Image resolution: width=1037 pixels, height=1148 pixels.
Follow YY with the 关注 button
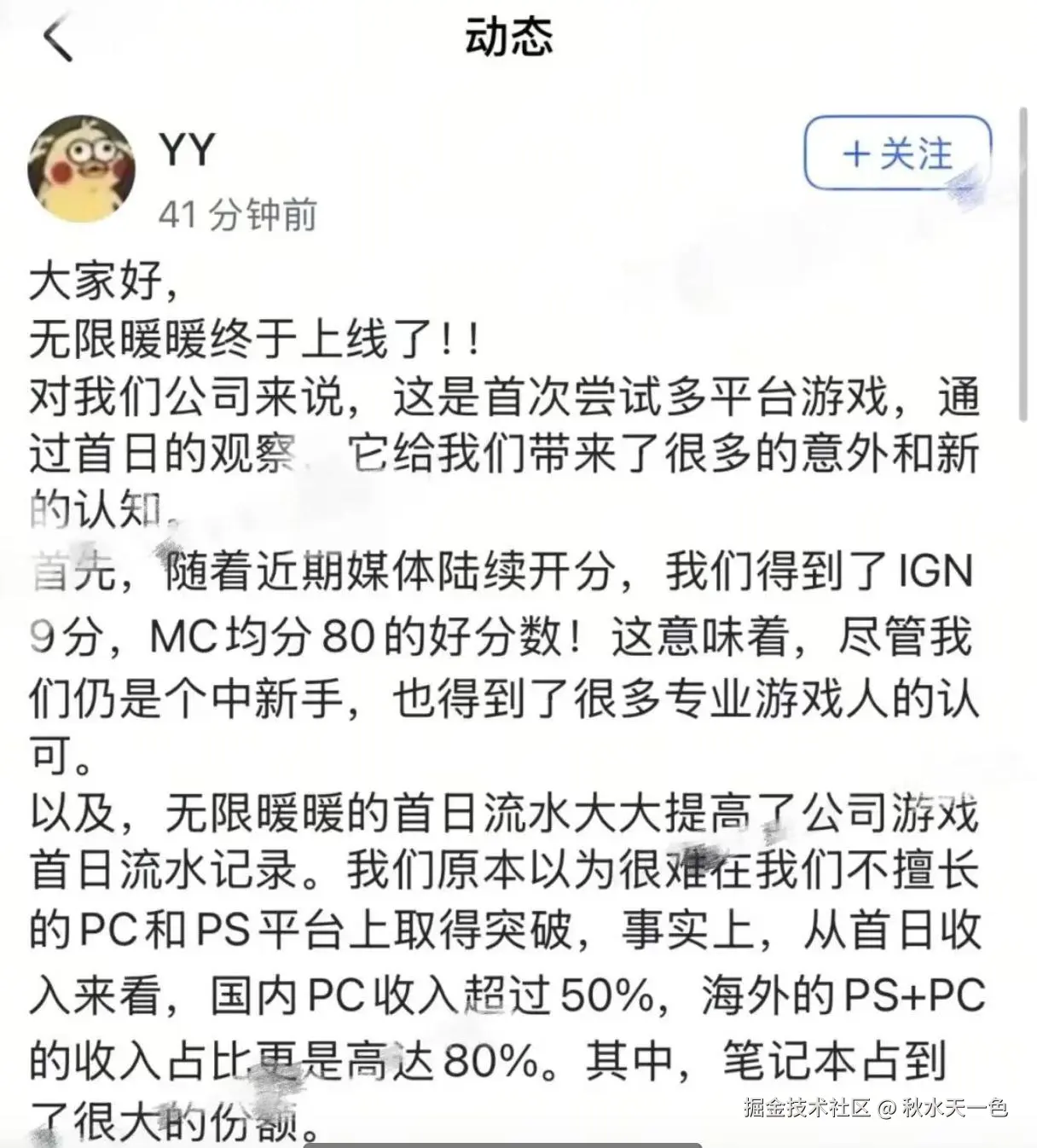(897, 154)
